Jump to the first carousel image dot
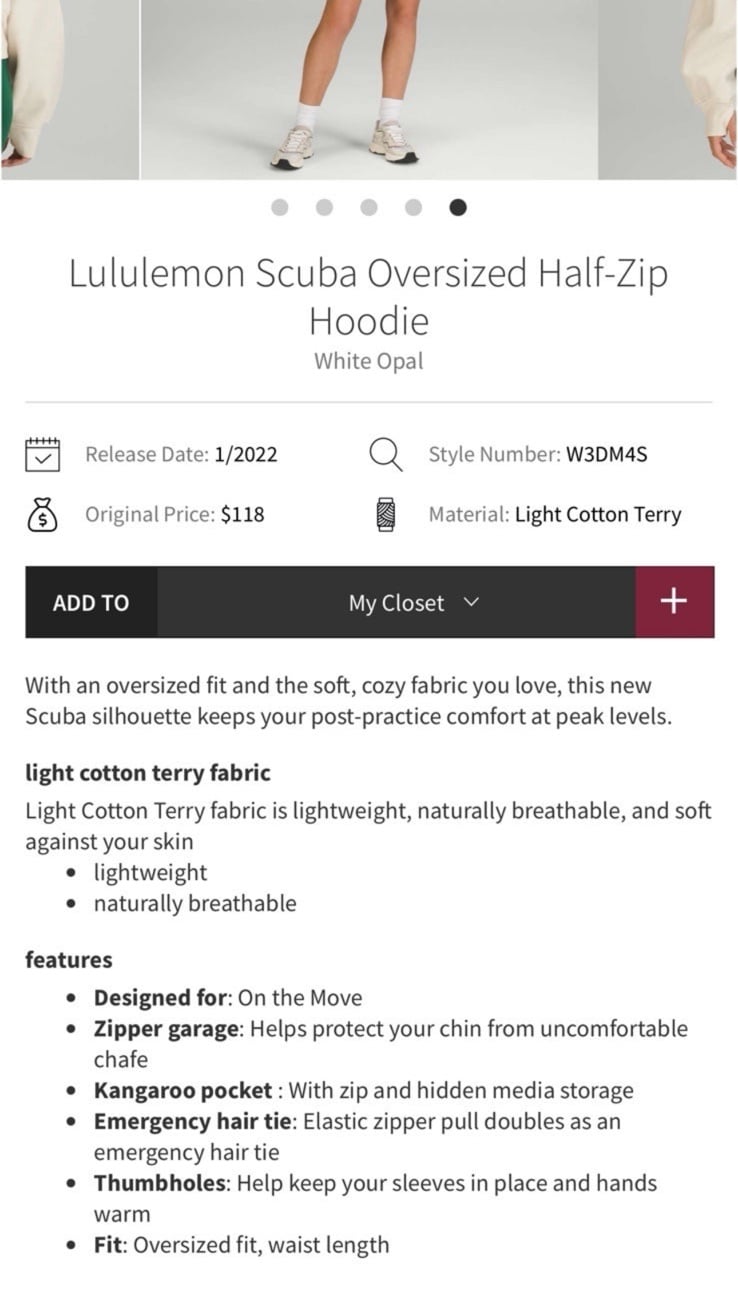 [280, 207]
